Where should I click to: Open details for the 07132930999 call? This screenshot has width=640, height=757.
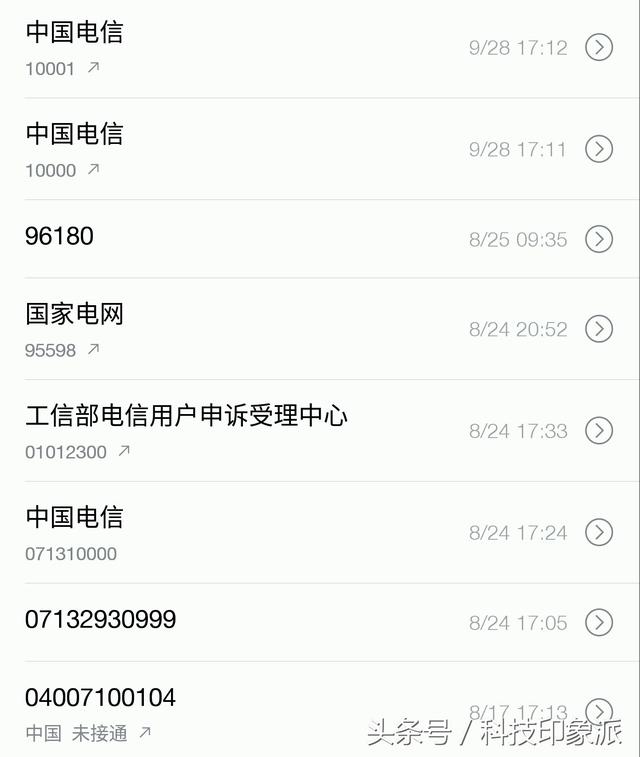tap(598, 622)
